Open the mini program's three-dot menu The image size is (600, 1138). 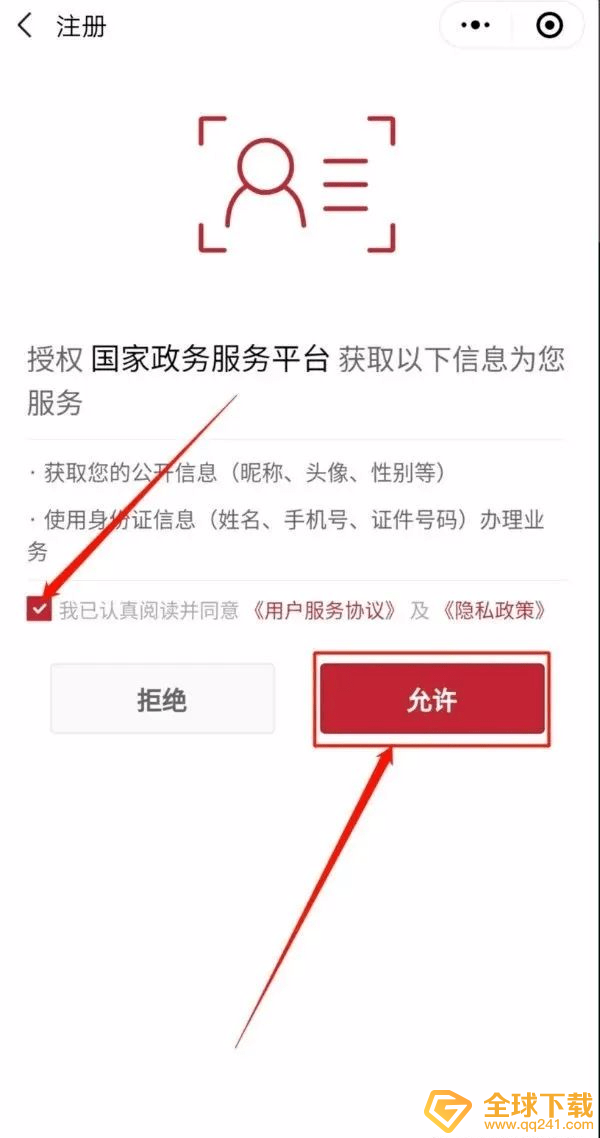click(x=477, y=26)
